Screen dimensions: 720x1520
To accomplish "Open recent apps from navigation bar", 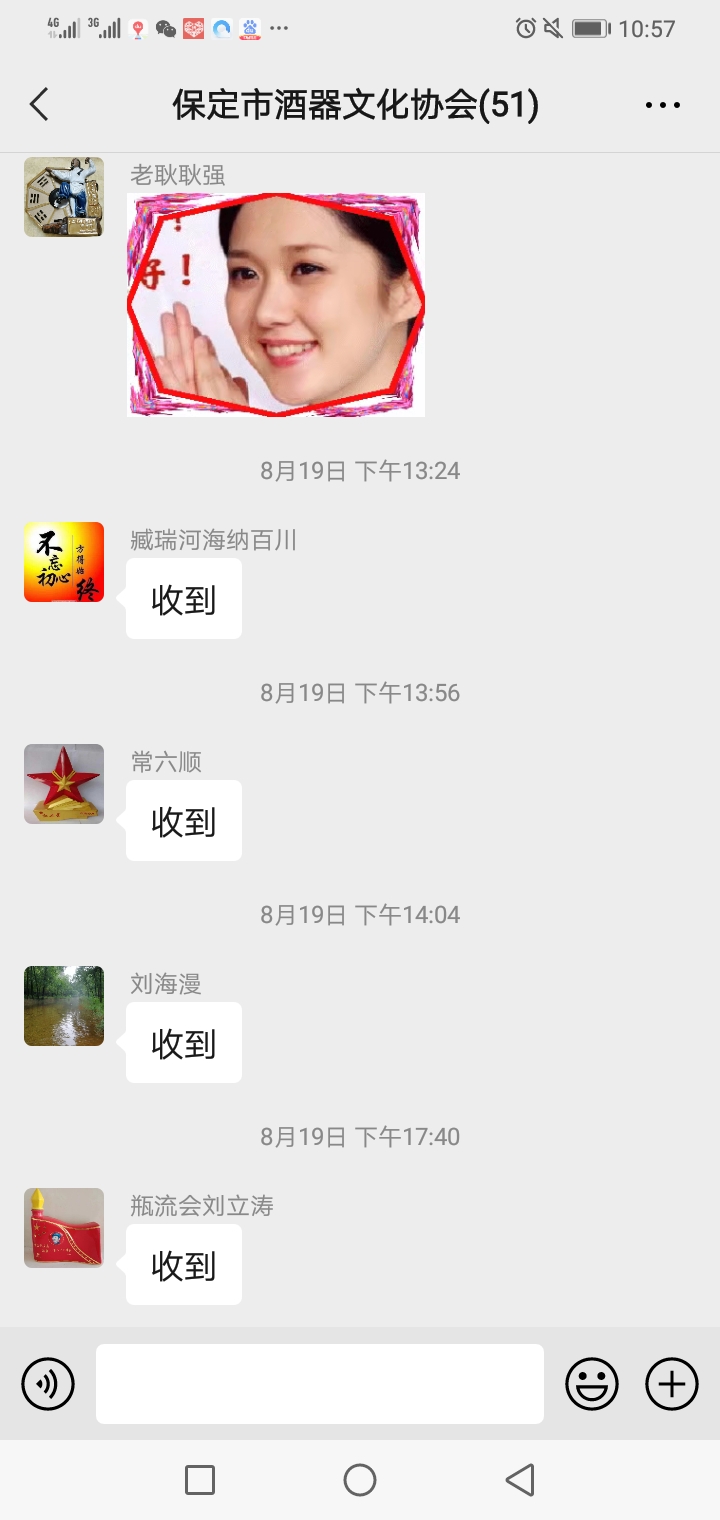I will [x=200, y=1480].
